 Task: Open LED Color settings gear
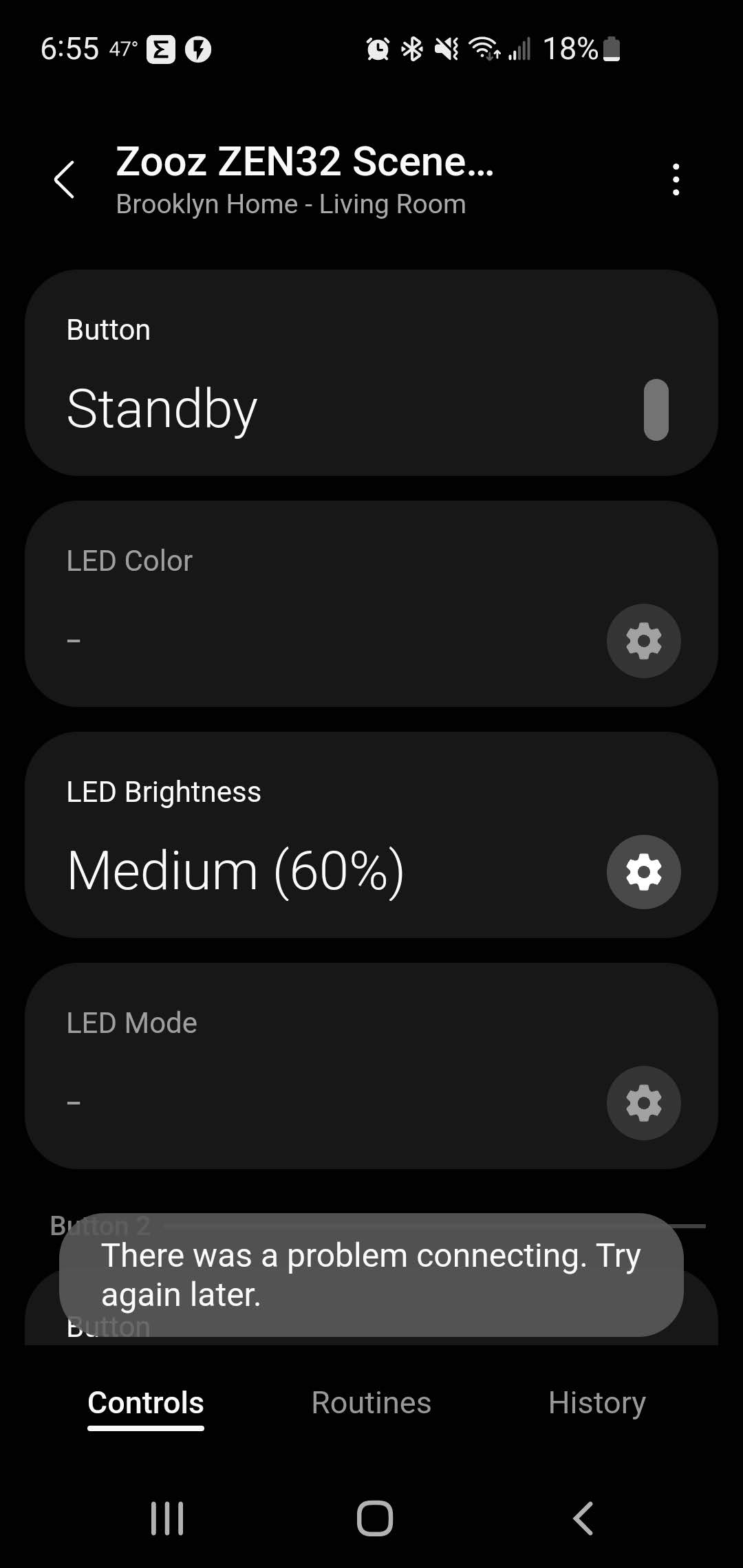643,641
